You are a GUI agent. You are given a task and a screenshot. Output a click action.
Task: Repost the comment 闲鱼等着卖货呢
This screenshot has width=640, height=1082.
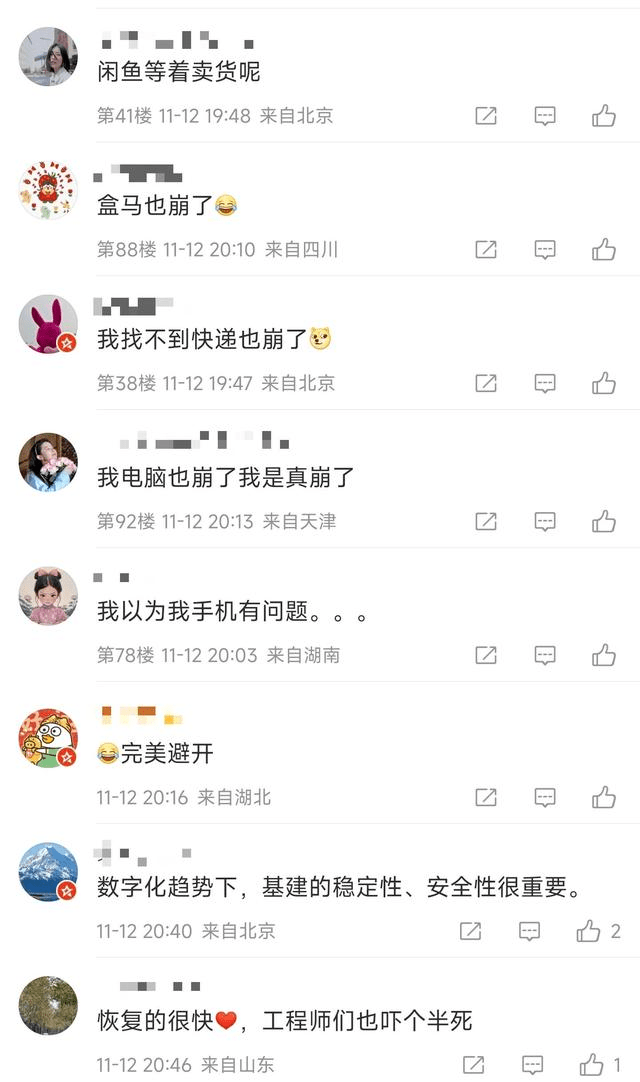pos(486,116)
